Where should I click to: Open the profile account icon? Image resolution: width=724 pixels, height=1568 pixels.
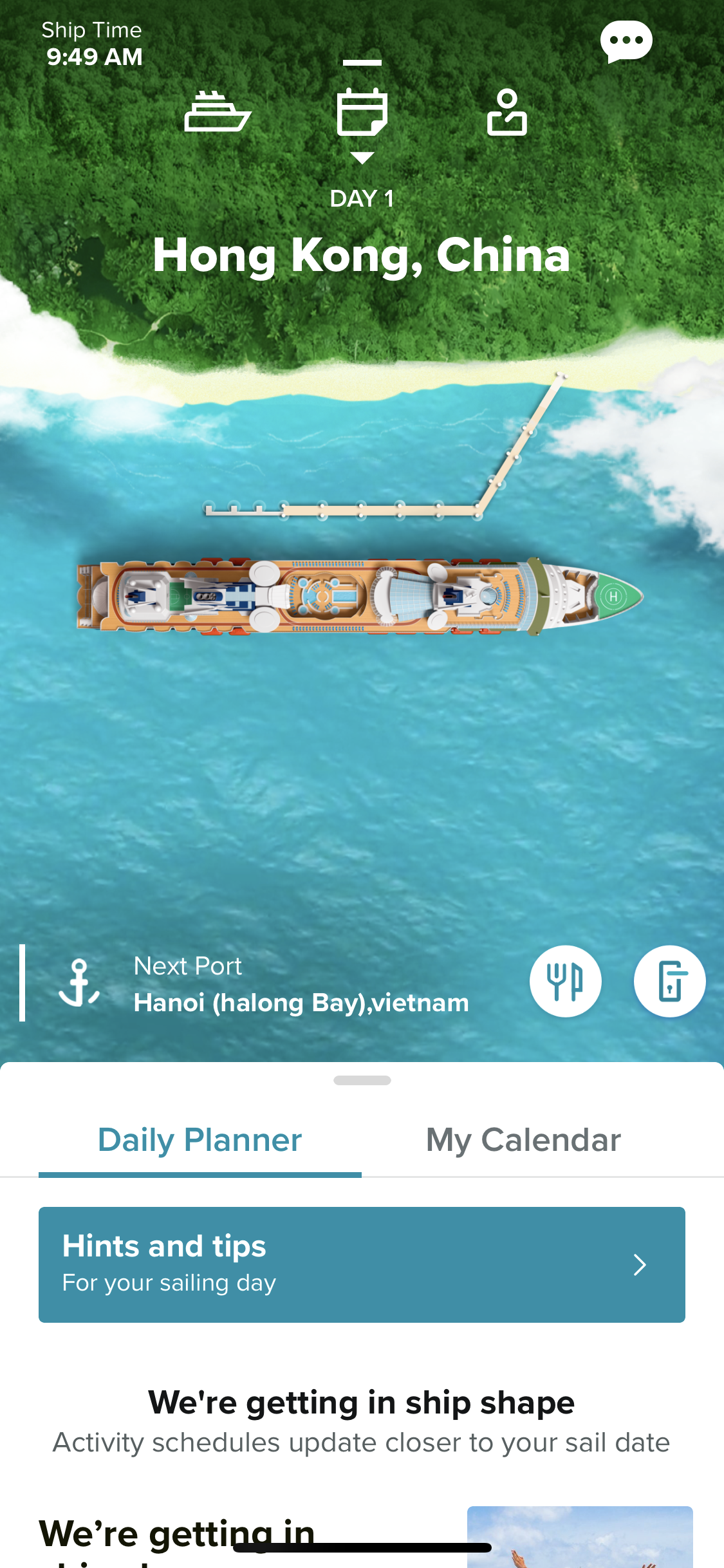(x=506, y=113)
